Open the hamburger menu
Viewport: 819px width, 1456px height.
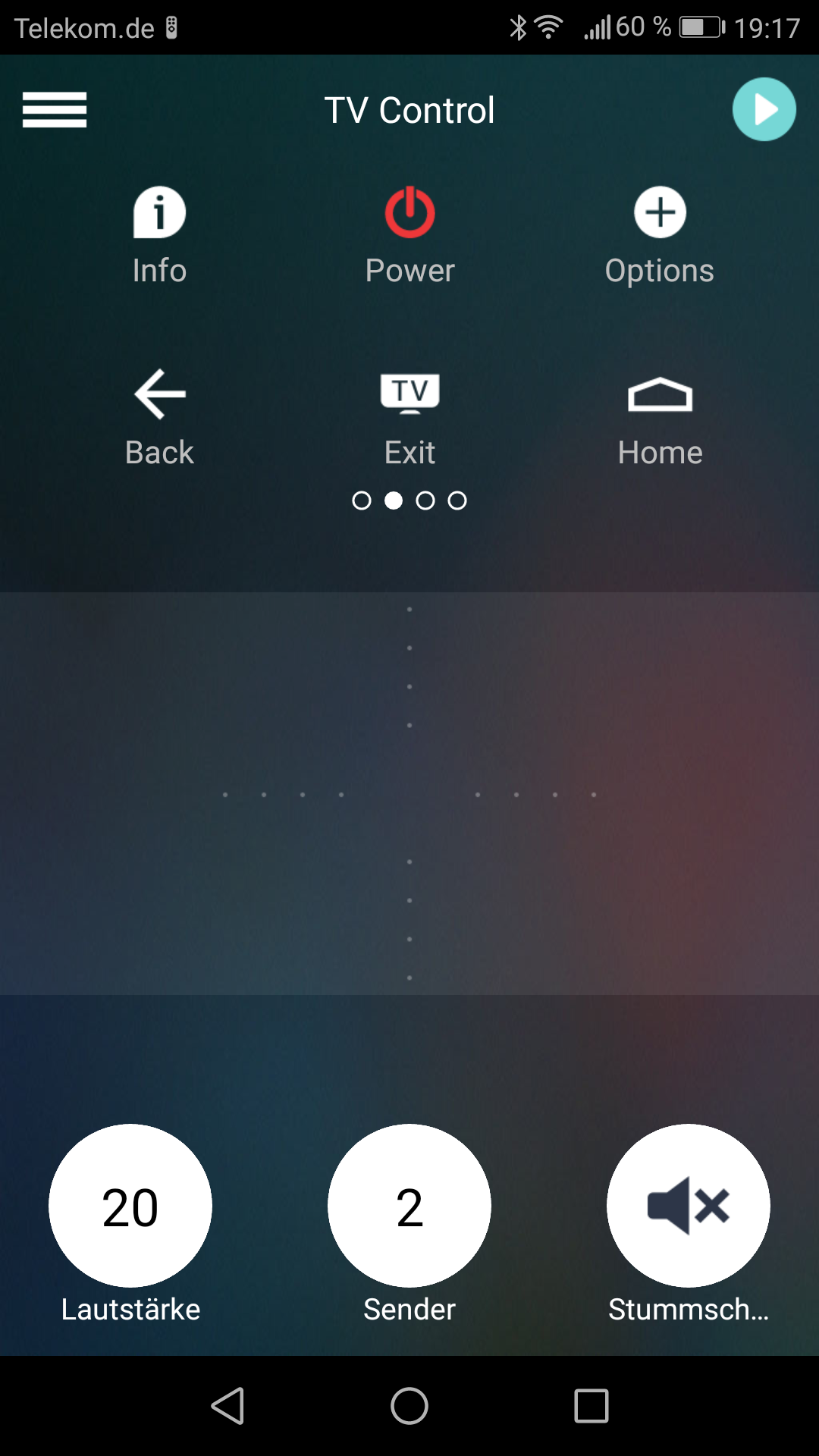pos(55,110)
